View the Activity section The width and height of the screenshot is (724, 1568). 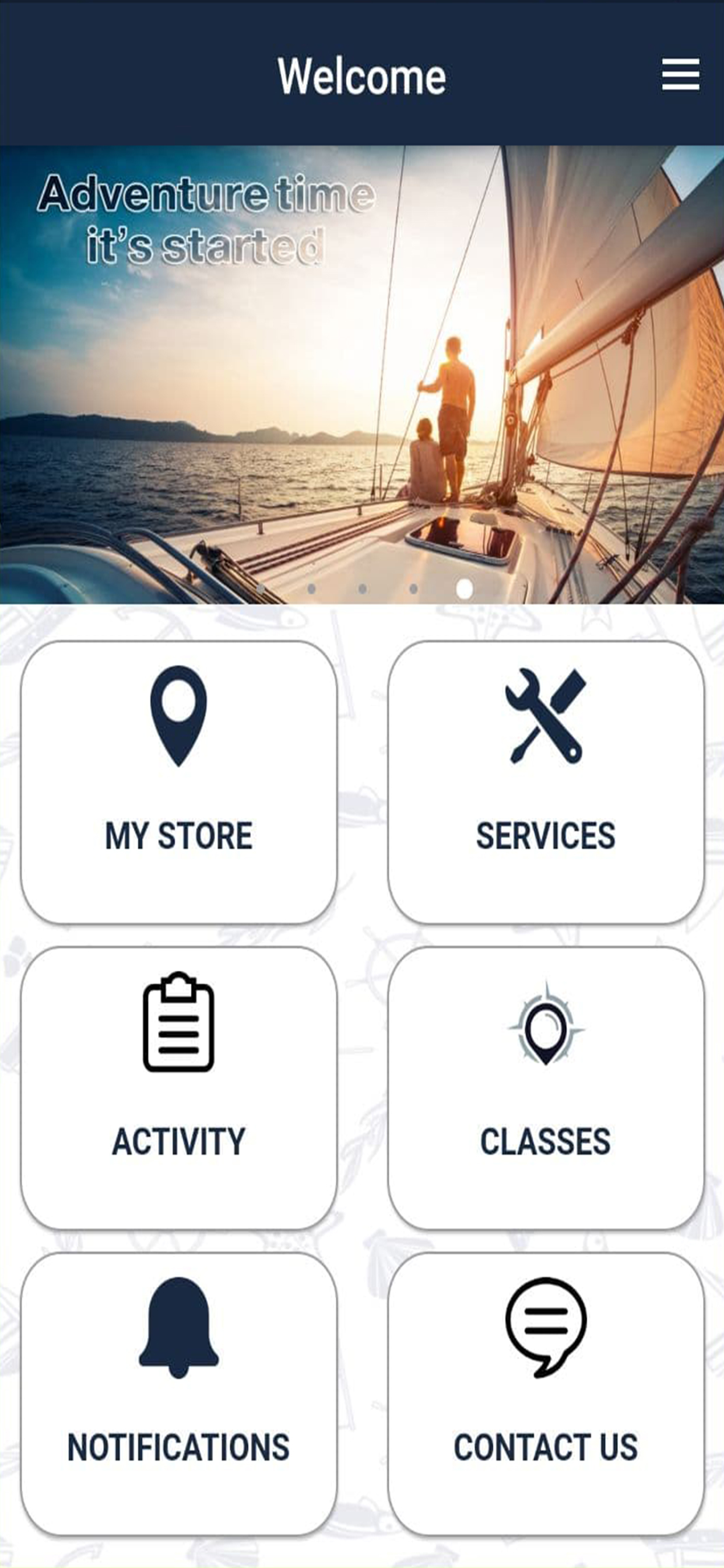[x=179, y=1088]
